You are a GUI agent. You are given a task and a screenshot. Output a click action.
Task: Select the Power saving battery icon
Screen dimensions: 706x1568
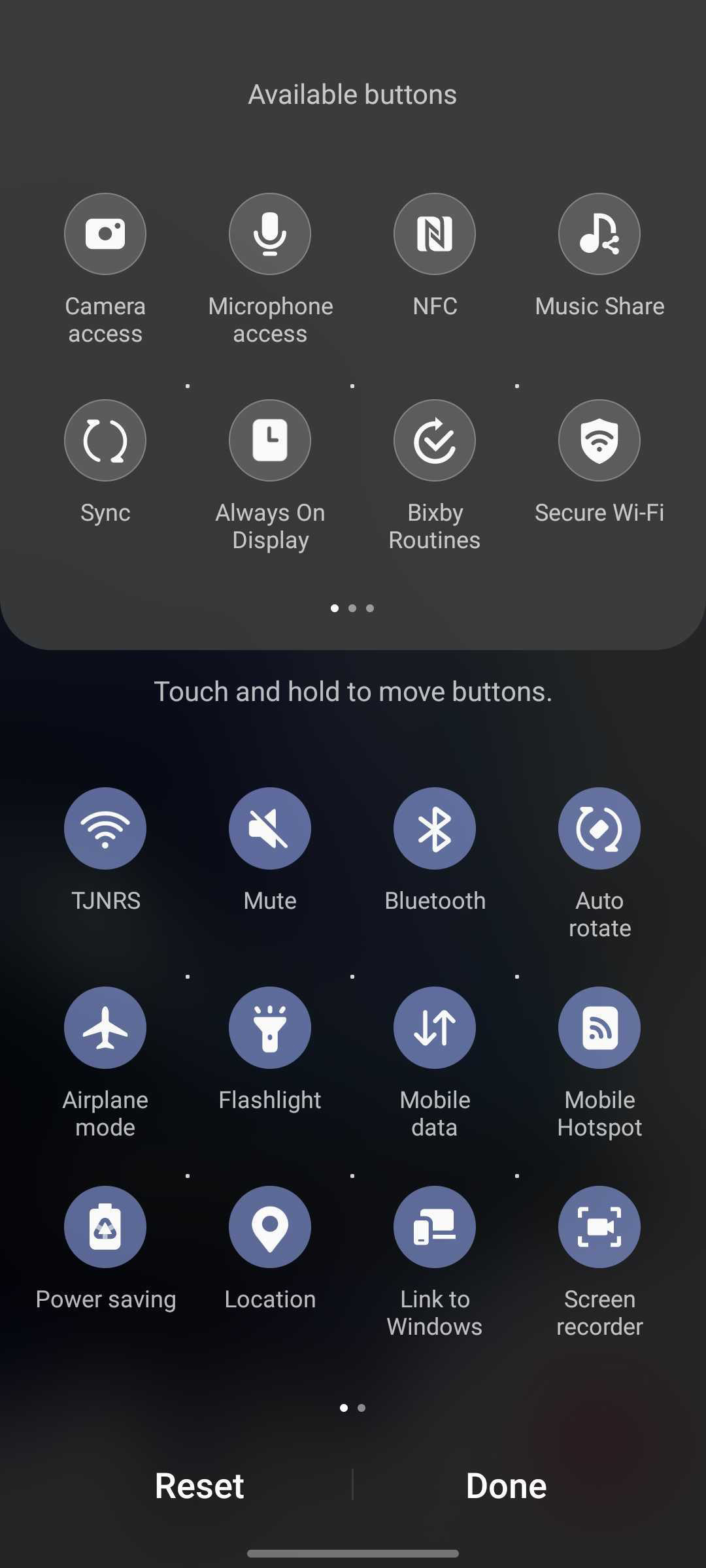(x=105, y=1227)
